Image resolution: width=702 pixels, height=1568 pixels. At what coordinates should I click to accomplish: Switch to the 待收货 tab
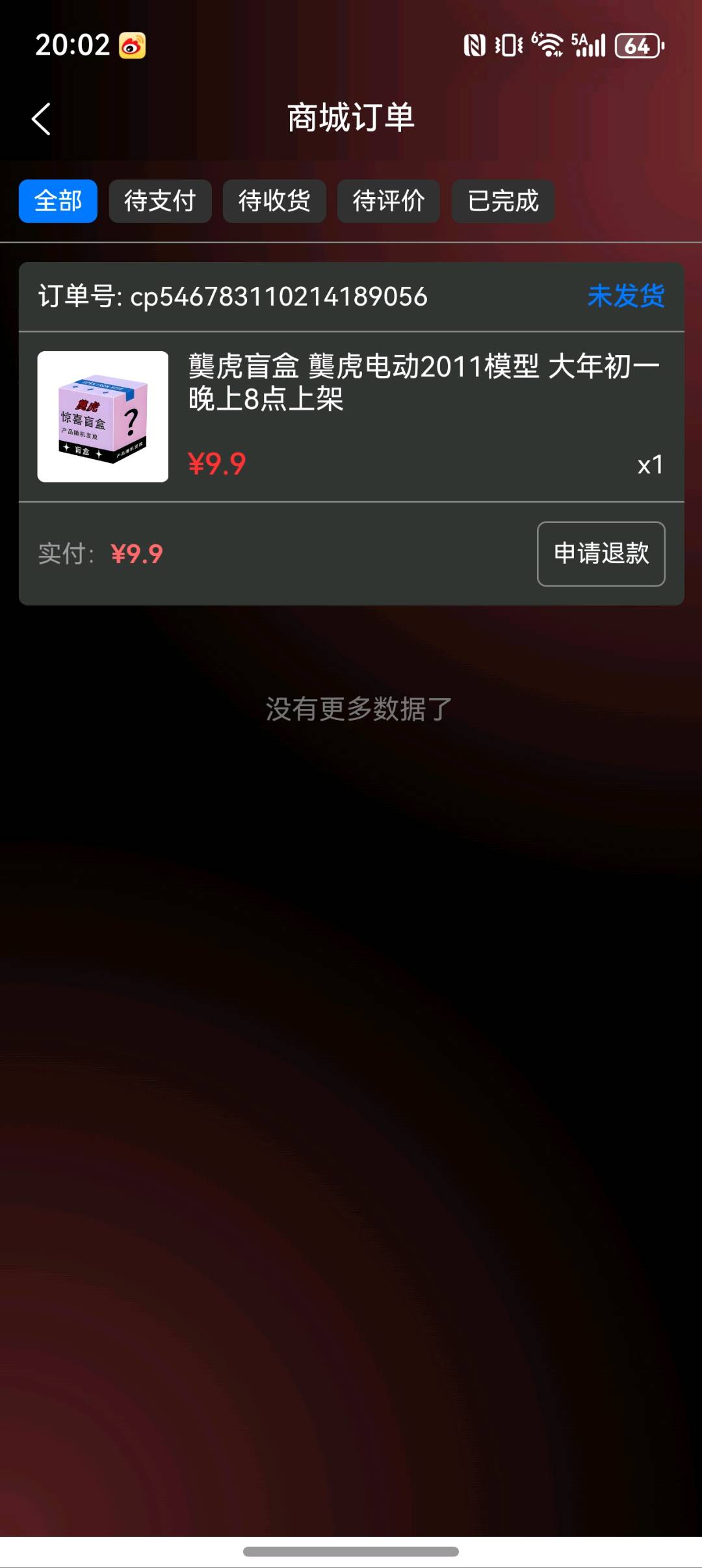coord(274,201)
